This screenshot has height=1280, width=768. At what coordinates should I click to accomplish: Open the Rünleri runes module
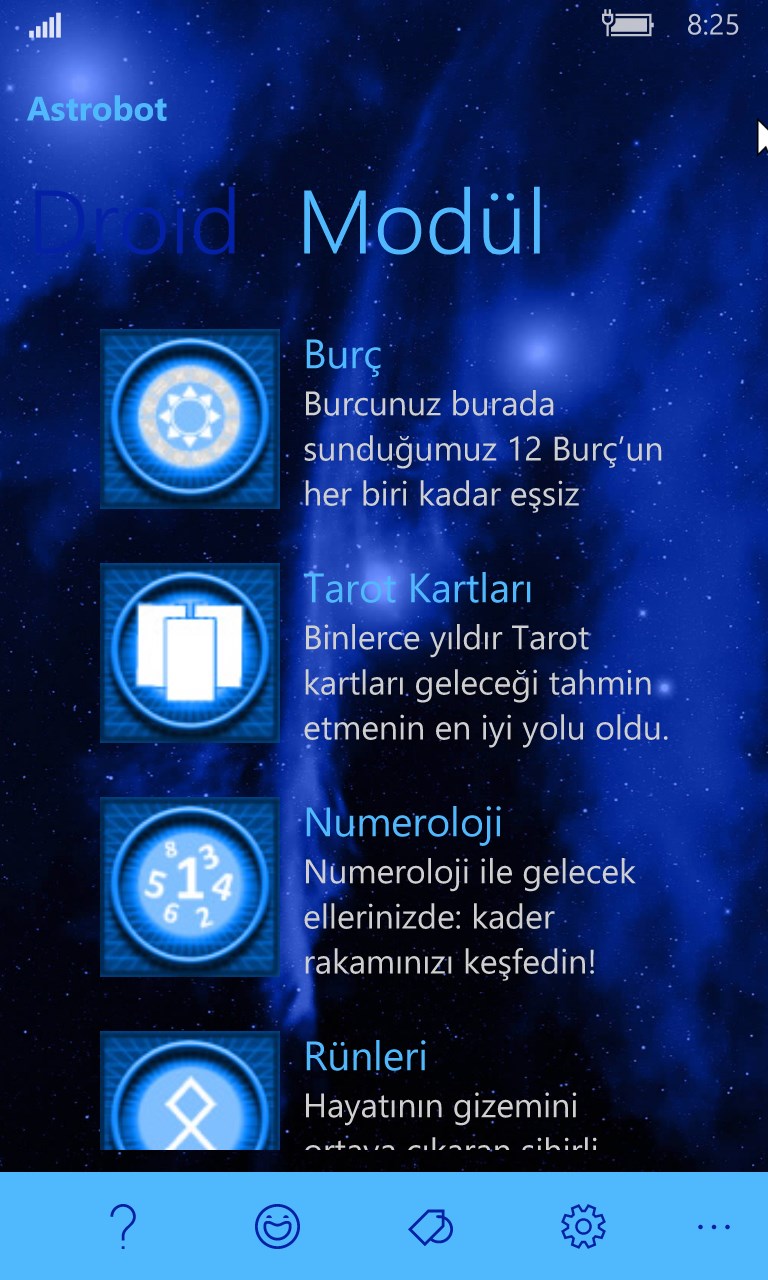pos(190,1092)
